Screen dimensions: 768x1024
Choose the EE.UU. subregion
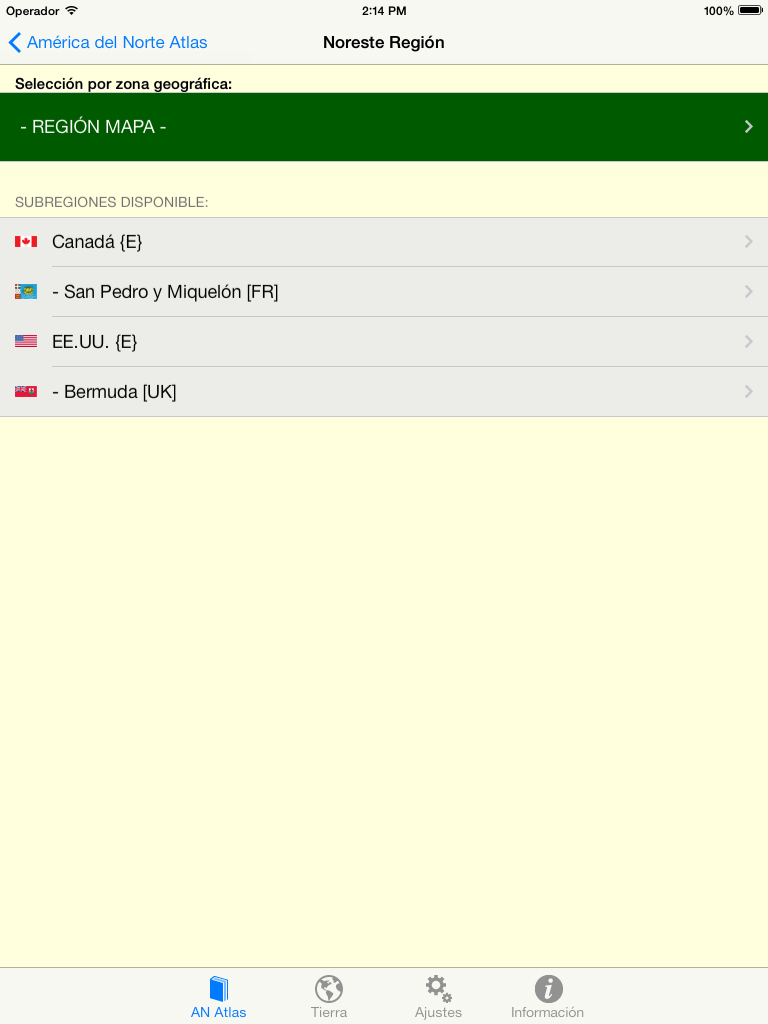(x=384, y=342)
